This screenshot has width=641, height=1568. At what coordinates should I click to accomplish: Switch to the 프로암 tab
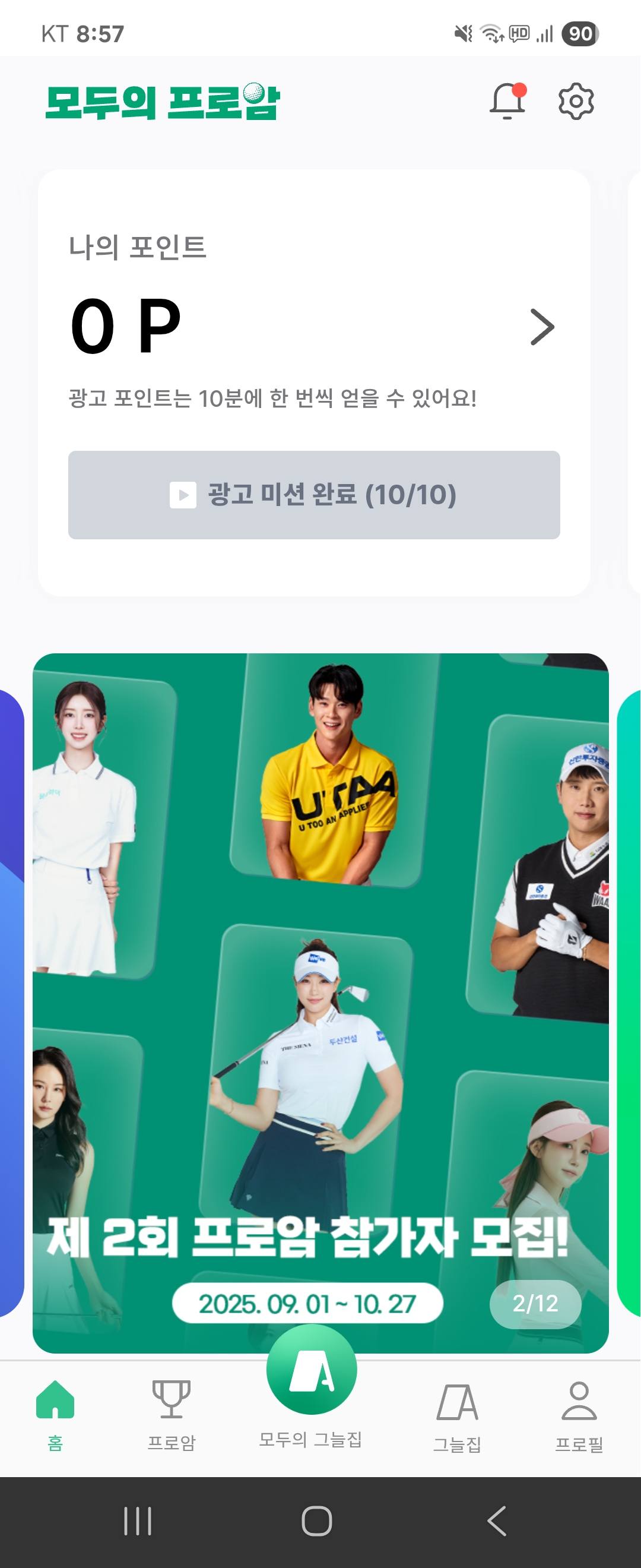(172, 1415)
